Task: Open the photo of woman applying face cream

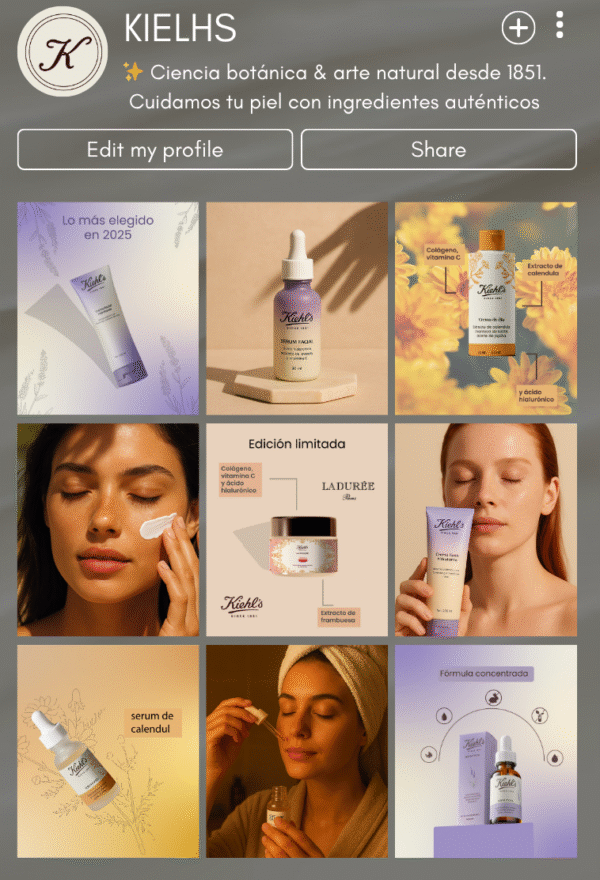Action: point(108,530)
